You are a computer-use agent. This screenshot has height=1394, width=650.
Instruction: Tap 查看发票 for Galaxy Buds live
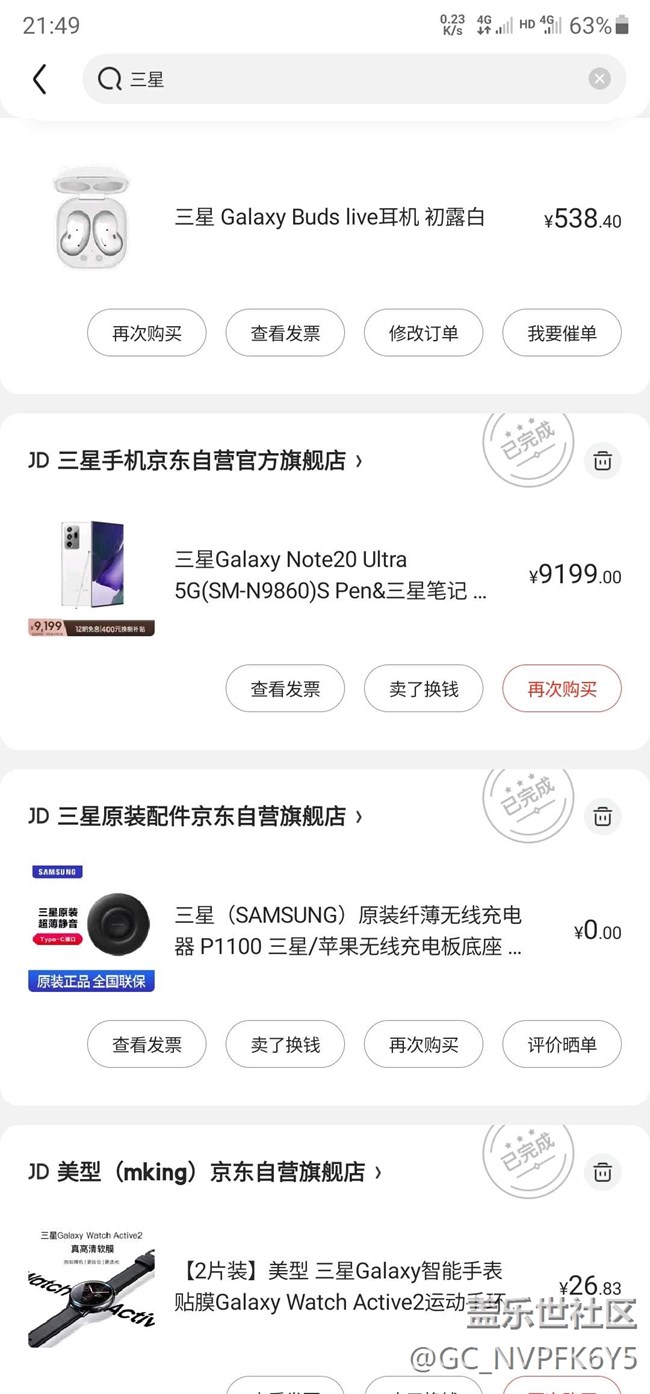pos(285,333)
